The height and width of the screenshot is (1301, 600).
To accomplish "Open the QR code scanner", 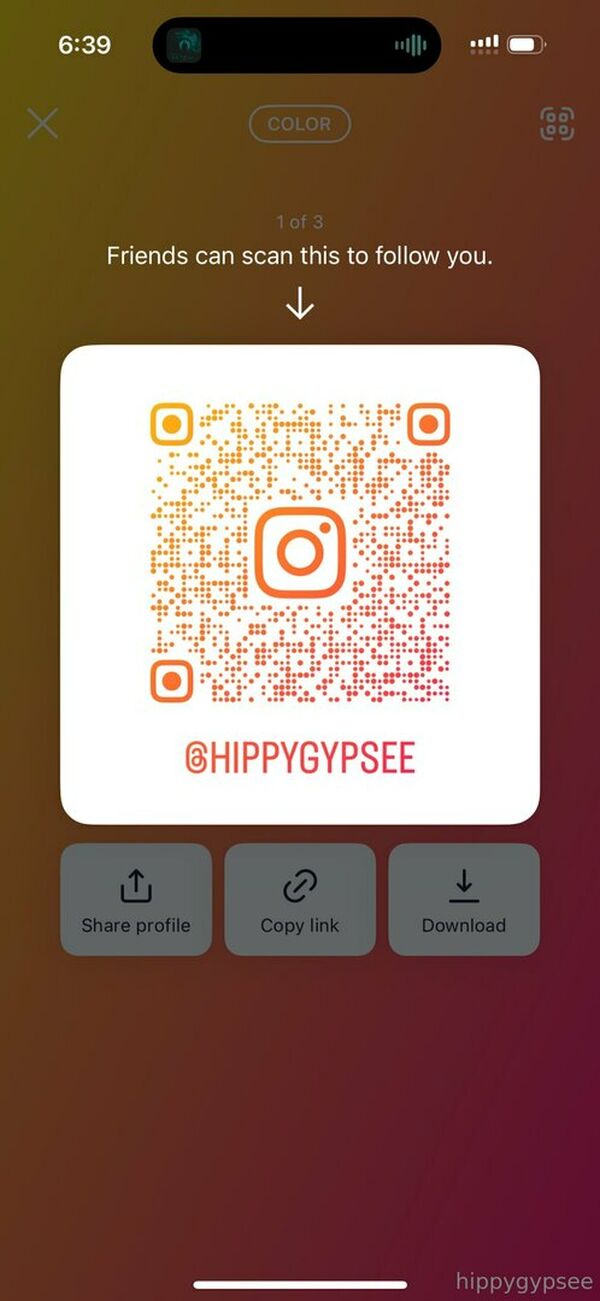I will [557, 123].
